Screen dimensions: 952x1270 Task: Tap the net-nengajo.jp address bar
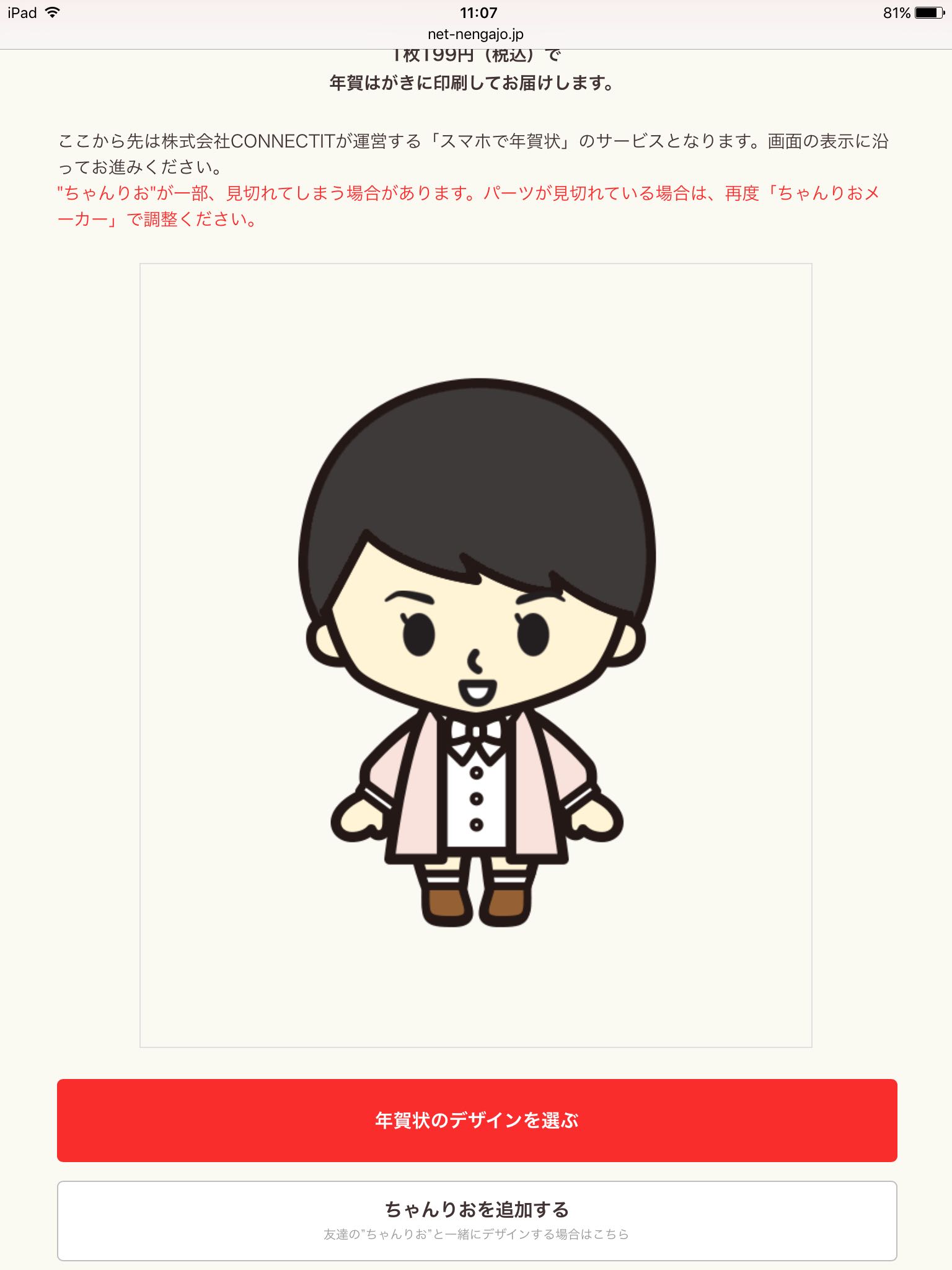click(476, 34)
